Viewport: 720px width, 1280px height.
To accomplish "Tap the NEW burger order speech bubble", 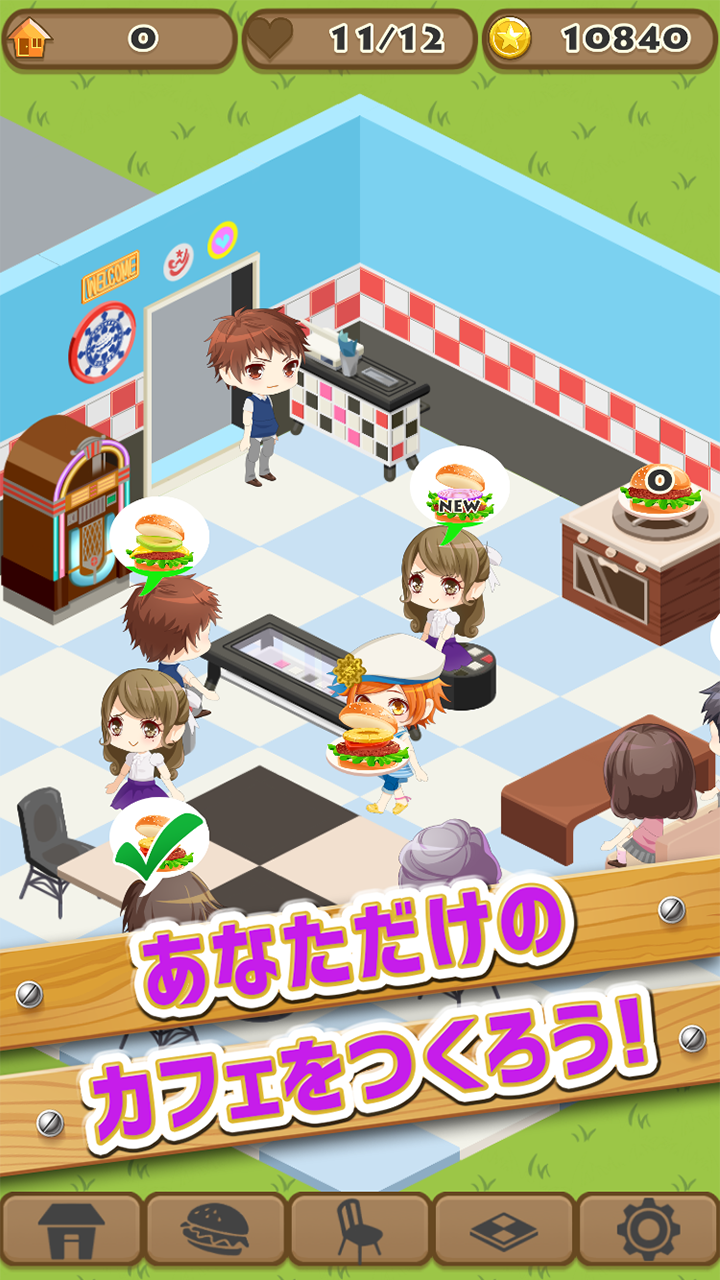I will point(459,488).
